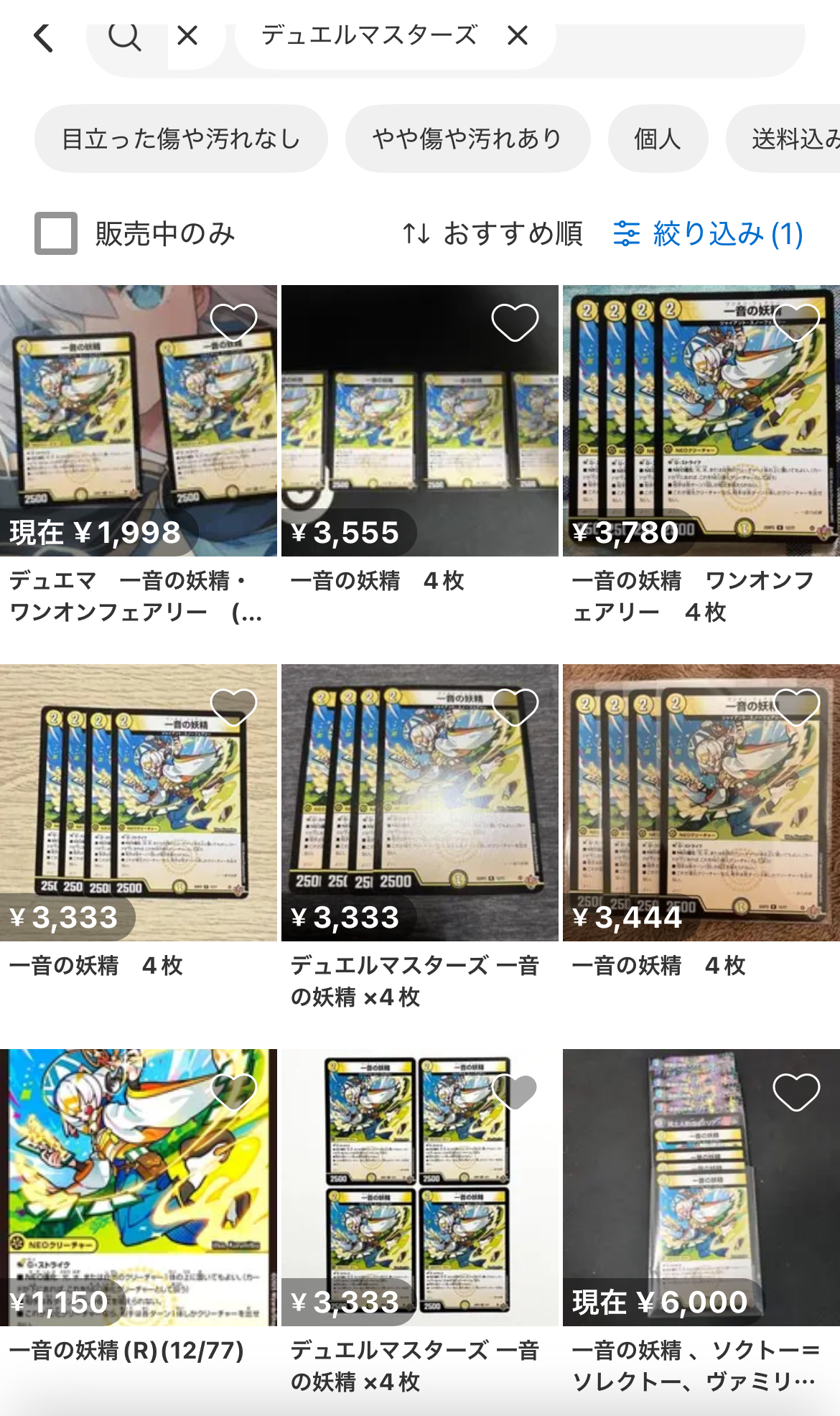Viewport: 840px width, 1416px height.
Task: Favorite the ¥3,444 一音の妖精 4枚 item
Action: click(x=796, y=707)
